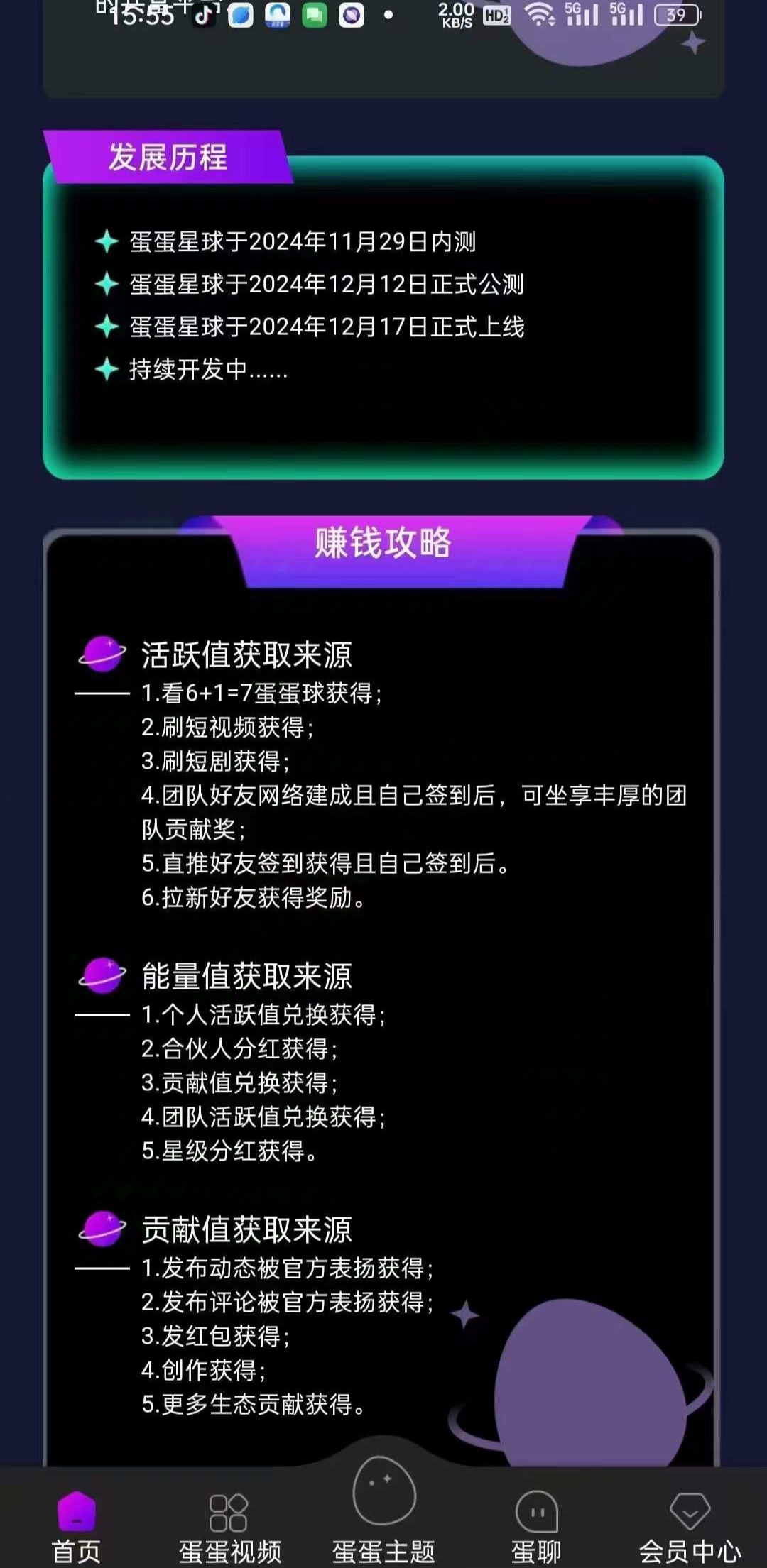Go to the 蛋蛋主题 tab
767x1568 pixels.
pyautogui.click(x=383, y=1512)
